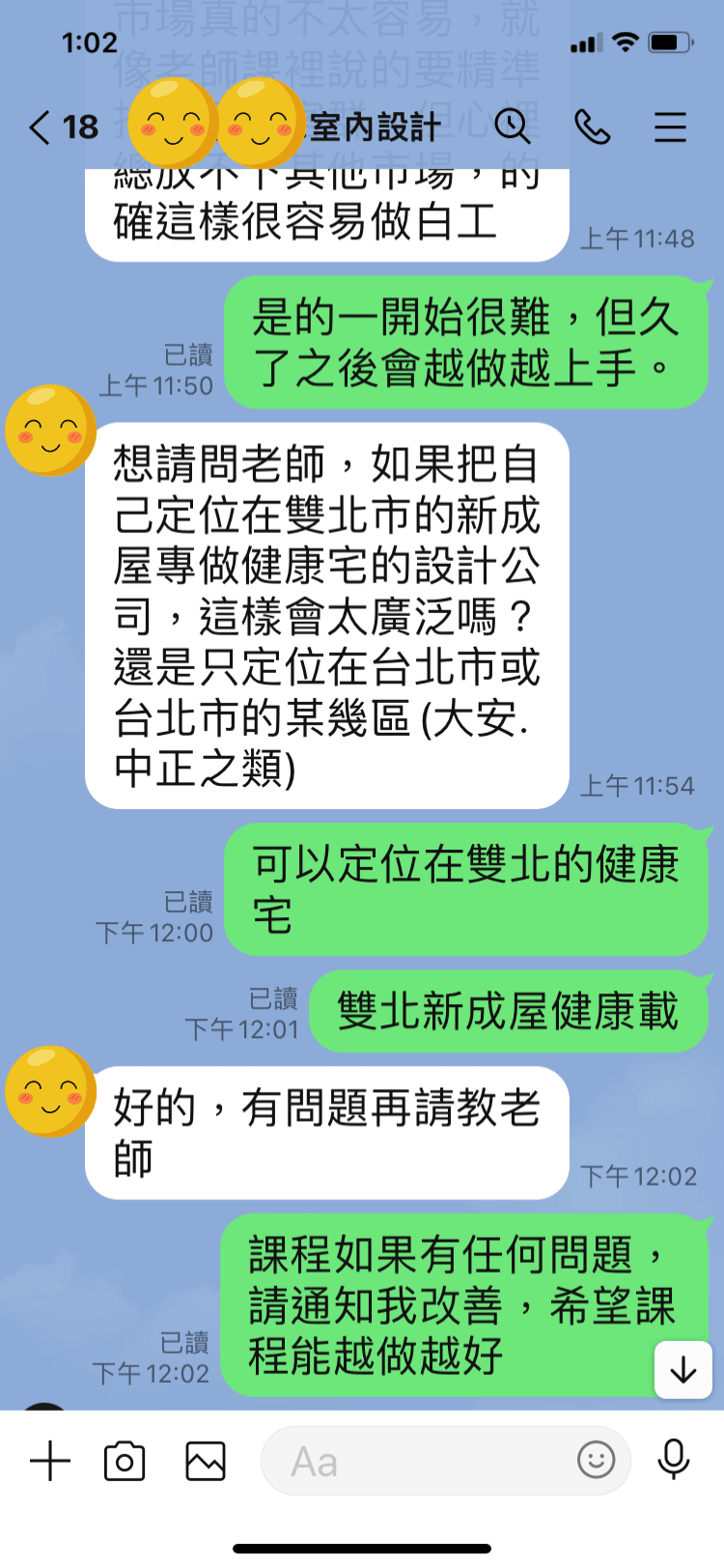Open the chat menu
Image resolution: width=724 pixels, height=1568 pixels.
(670, 126)
